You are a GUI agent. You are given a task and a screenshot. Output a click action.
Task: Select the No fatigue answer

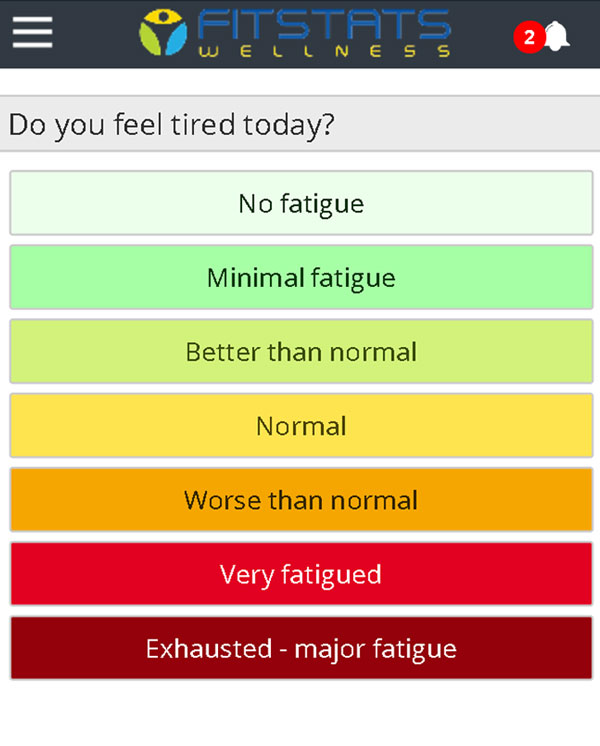(x=301, y=203)
